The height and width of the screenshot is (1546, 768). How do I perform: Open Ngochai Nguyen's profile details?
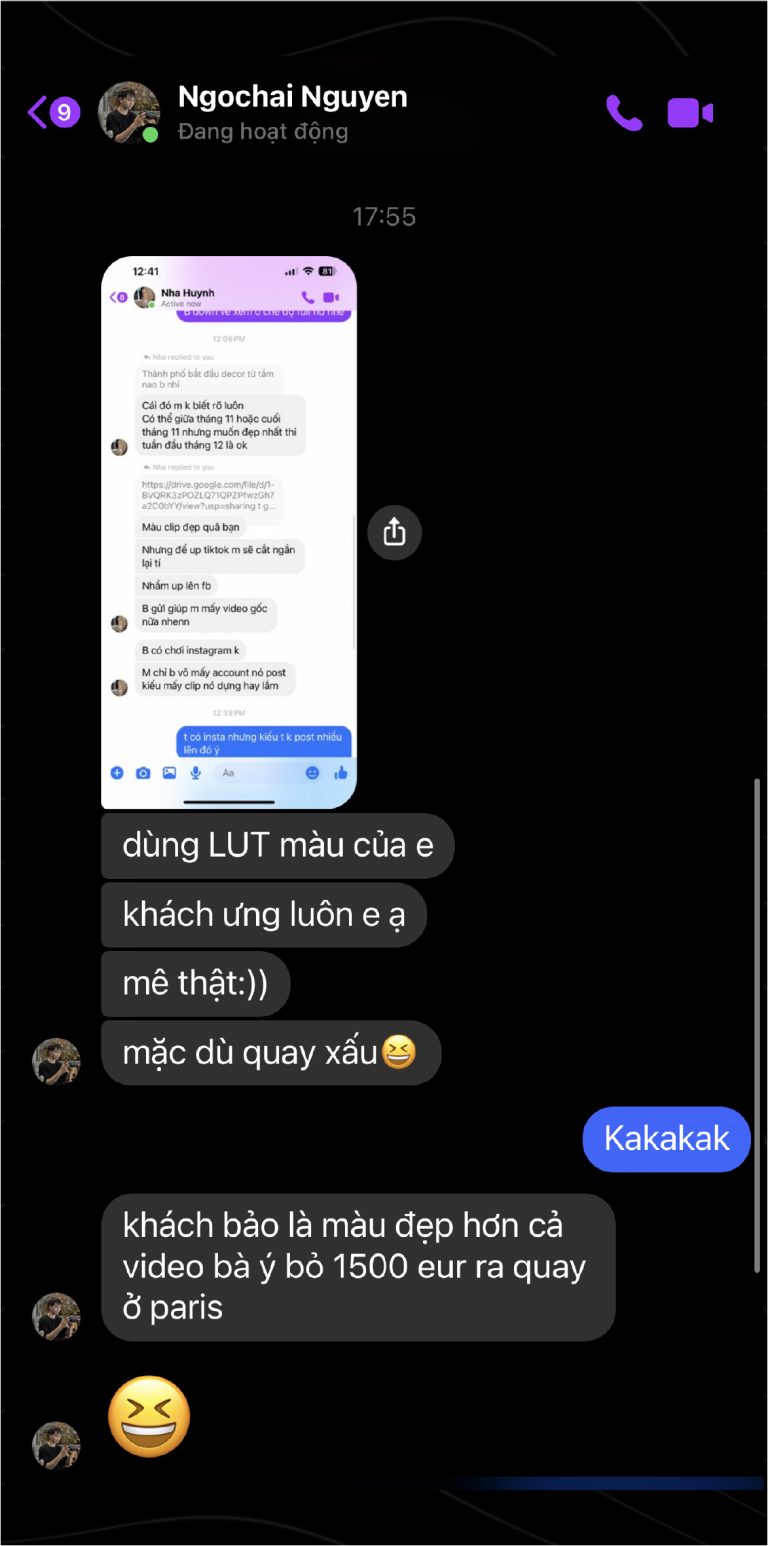(x=292, y=98)
